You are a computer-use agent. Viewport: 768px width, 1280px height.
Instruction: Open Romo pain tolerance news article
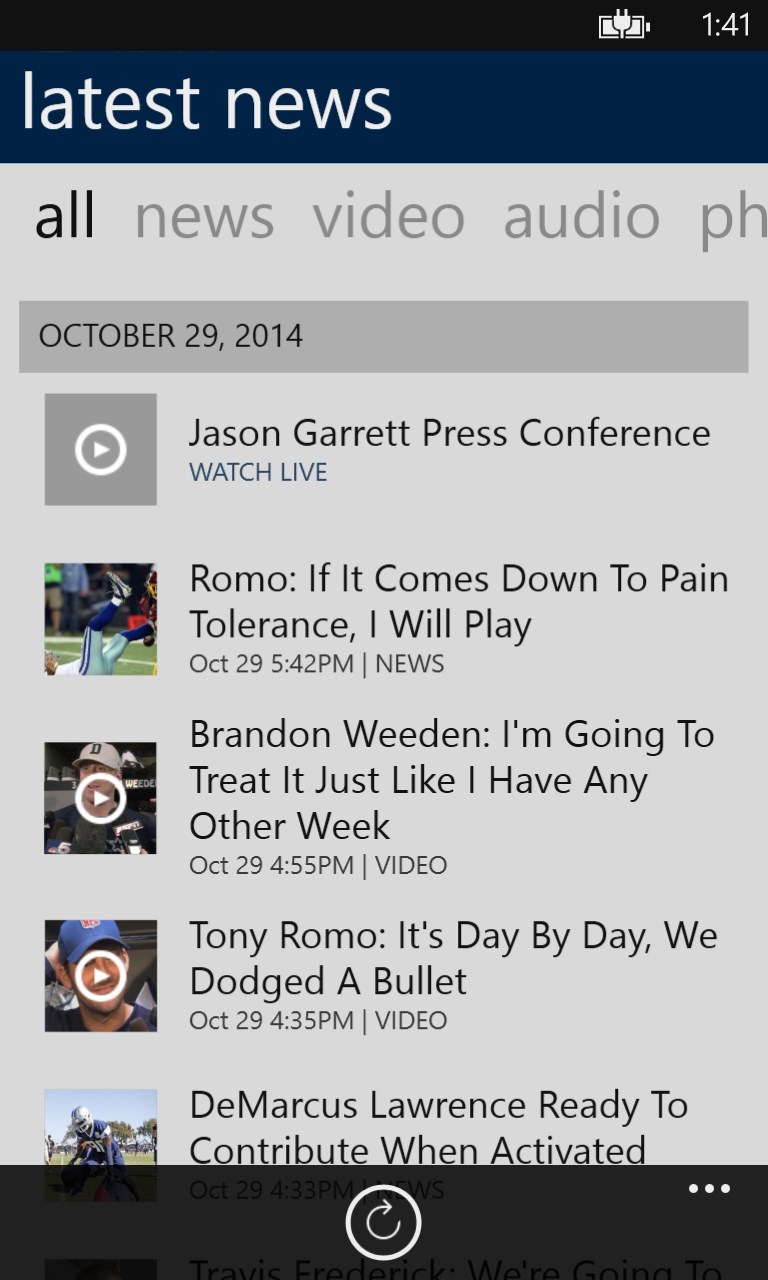(x=458, y=602)
